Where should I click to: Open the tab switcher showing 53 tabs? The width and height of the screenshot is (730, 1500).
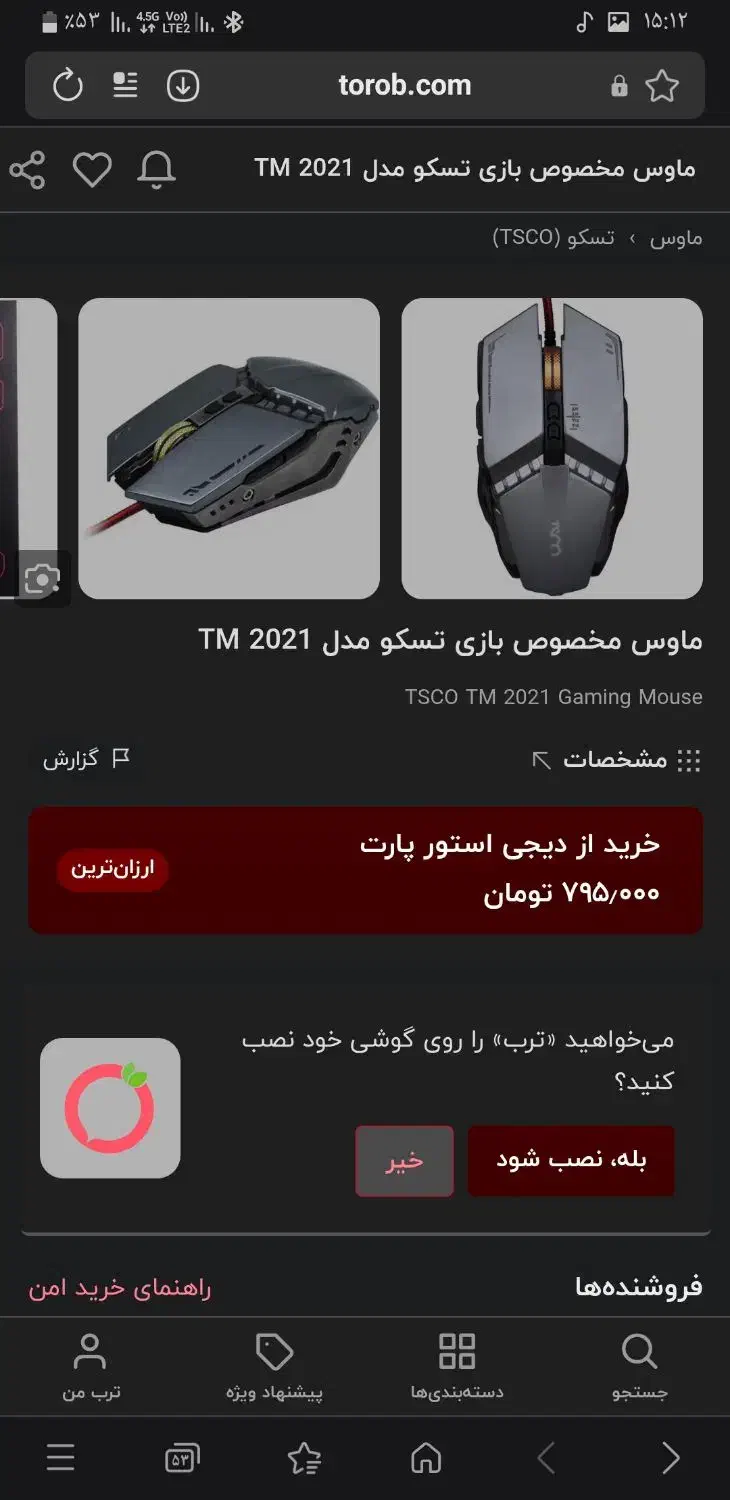coord(182,1458)
